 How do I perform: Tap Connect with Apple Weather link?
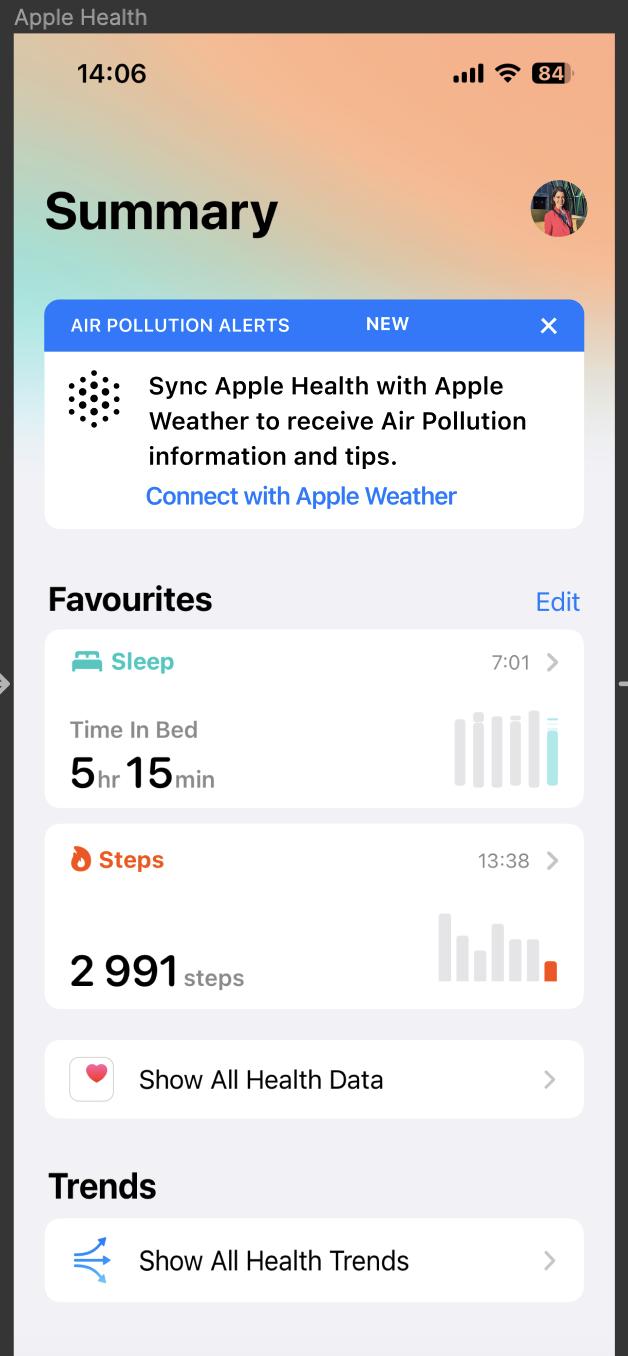[301, 496]
